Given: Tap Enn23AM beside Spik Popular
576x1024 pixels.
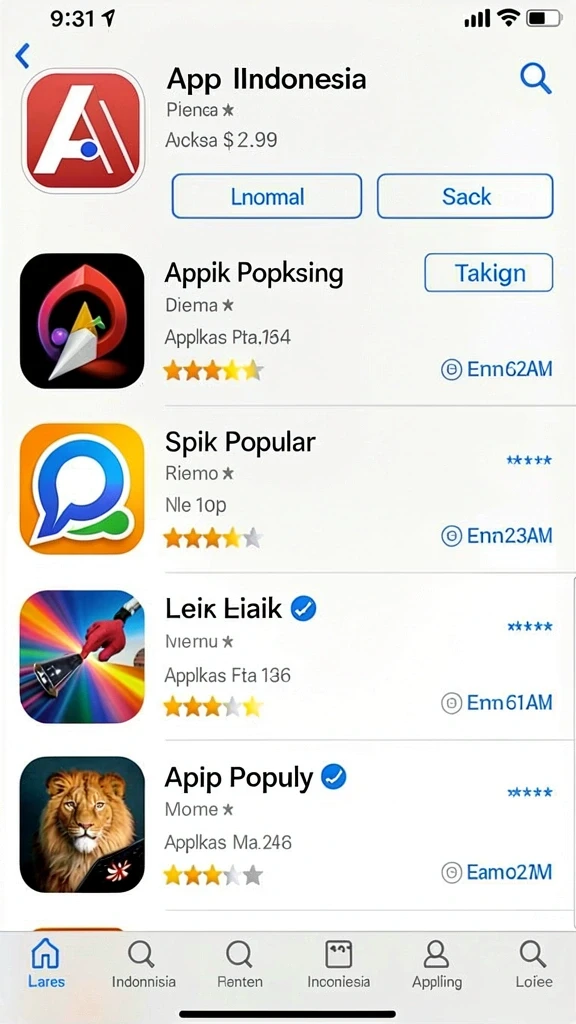Looking at the screenshot, I should [x=497, y=536].
